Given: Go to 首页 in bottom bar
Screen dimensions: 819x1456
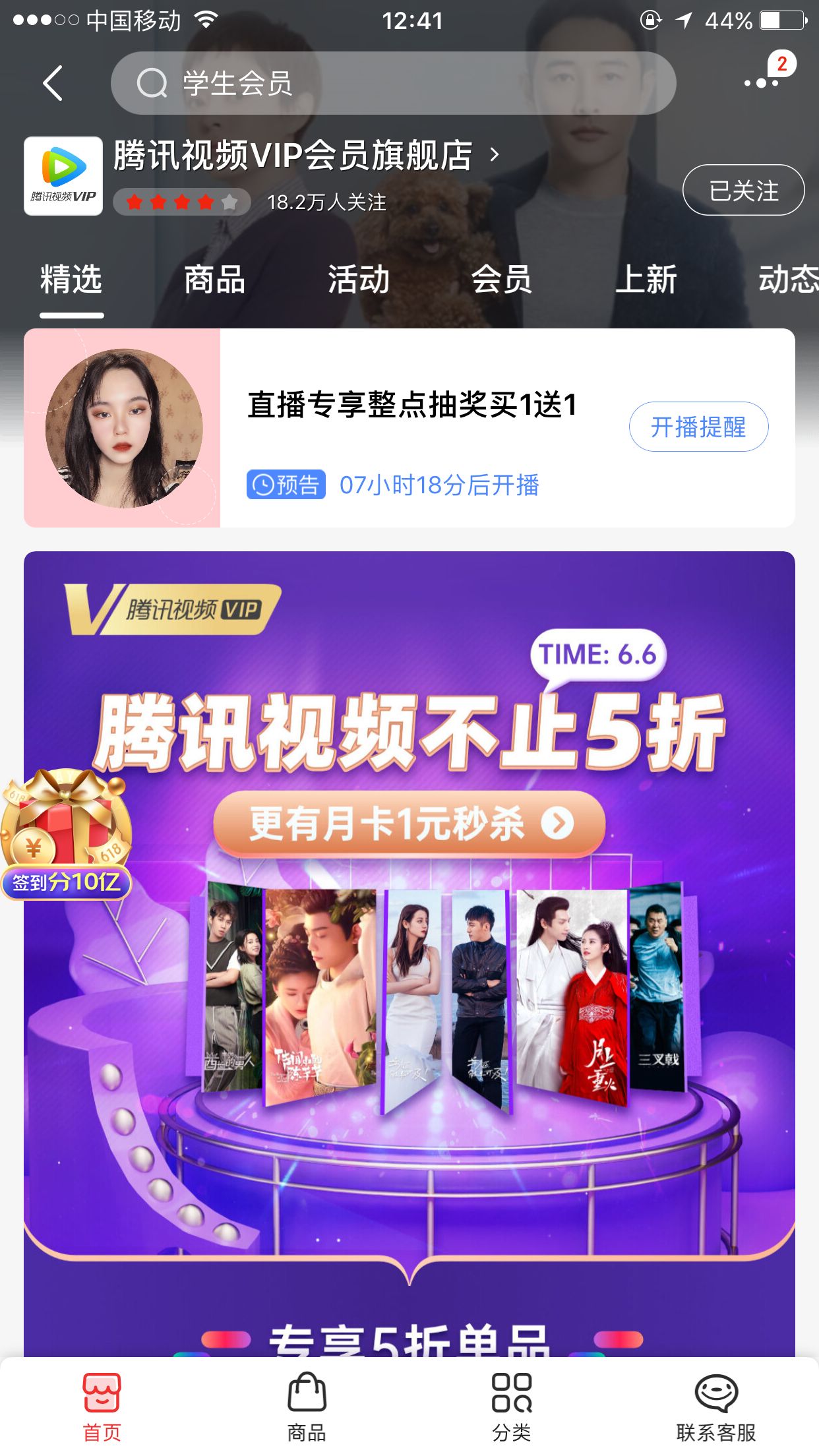Looking at the screenshot, I should pos(102,1406).
